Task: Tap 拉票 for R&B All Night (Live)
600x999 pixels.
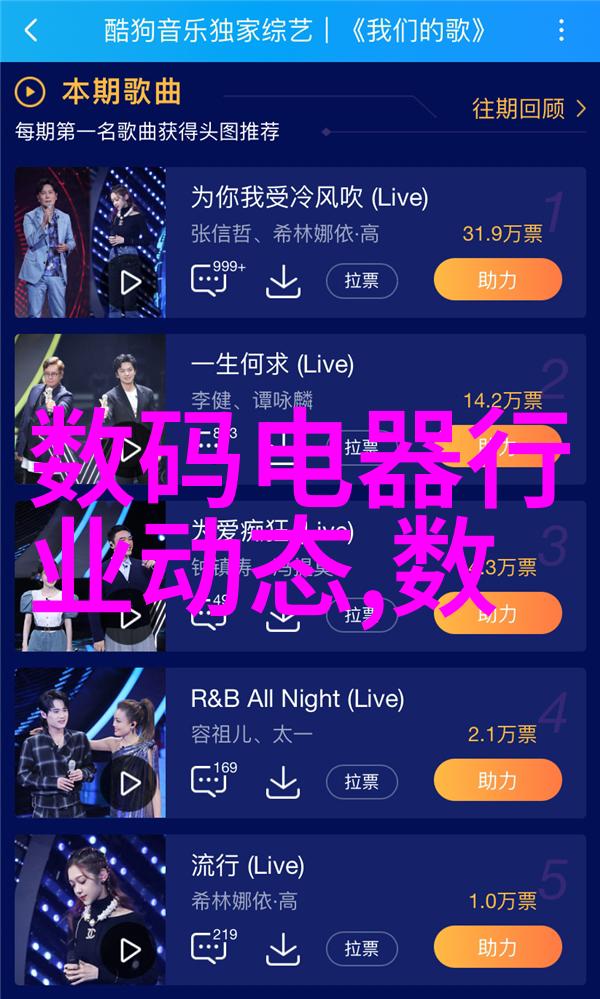Action: pos(361,781)
